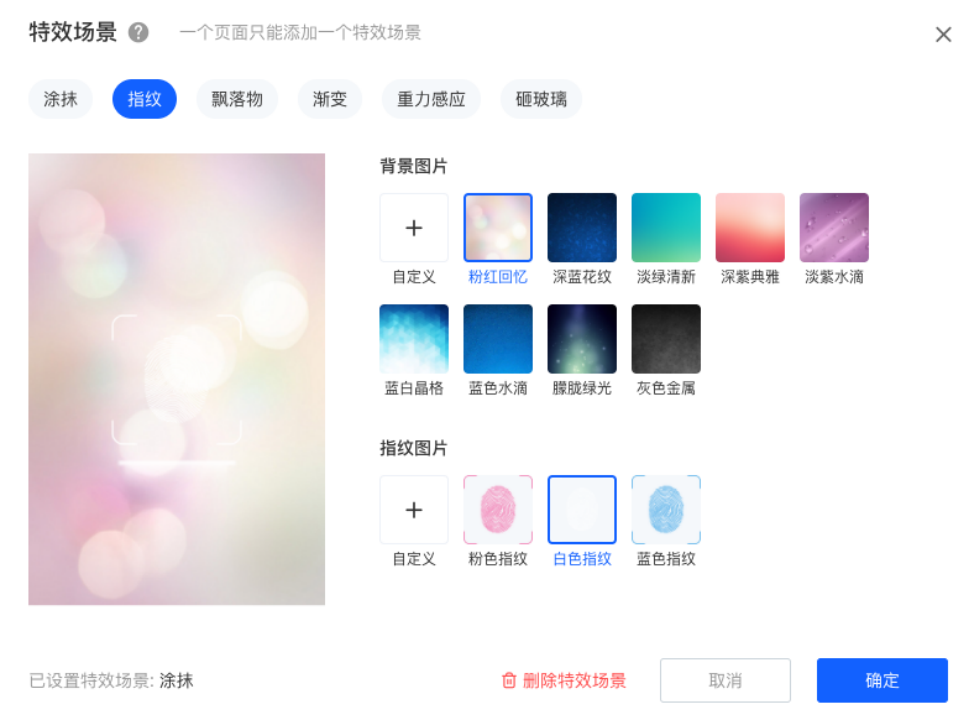Screen dimensions: 969x720
Task: Switch to the 涂抹 effect tab
Action: (x=60, y=99)
